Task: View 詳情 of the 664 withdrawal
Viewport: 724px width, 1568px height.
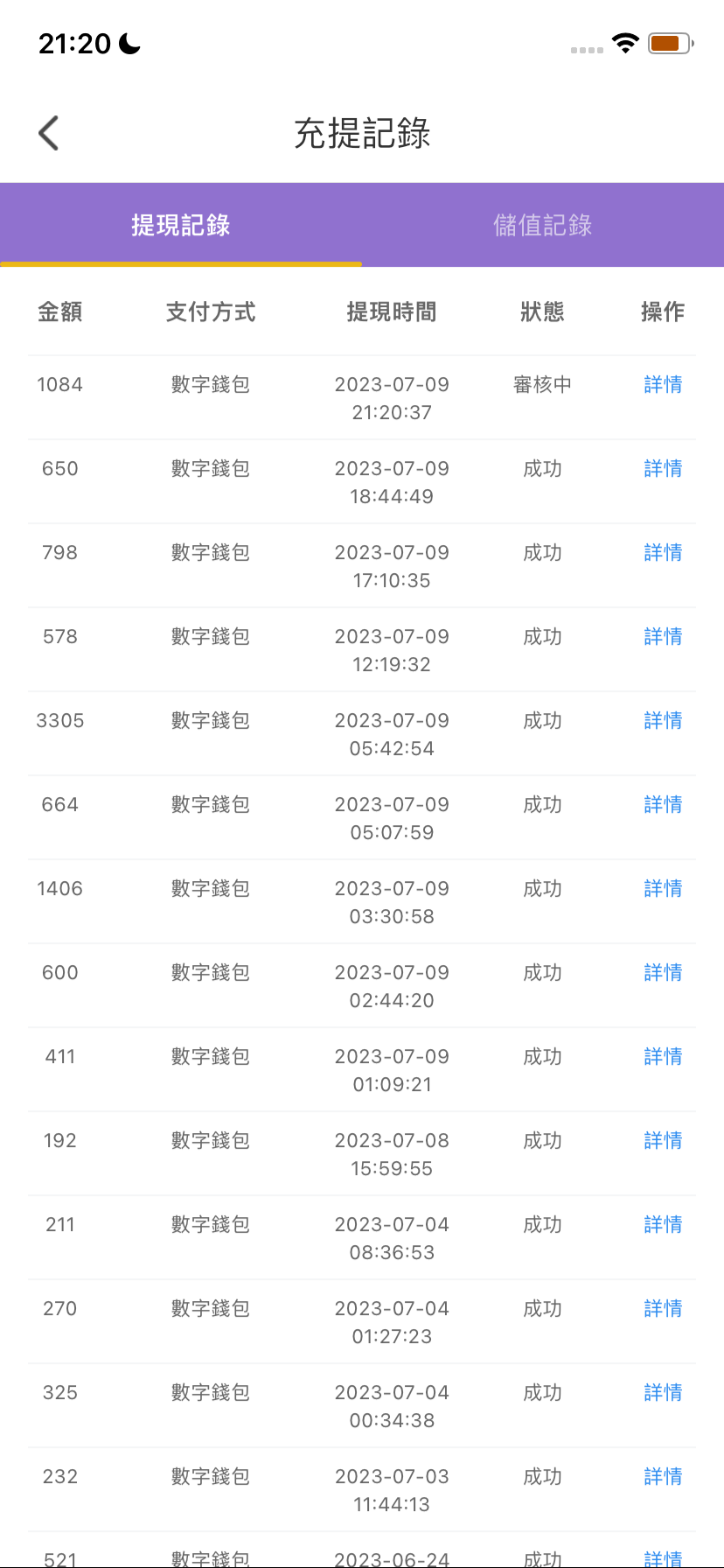Action: click(x=663, y=804)
